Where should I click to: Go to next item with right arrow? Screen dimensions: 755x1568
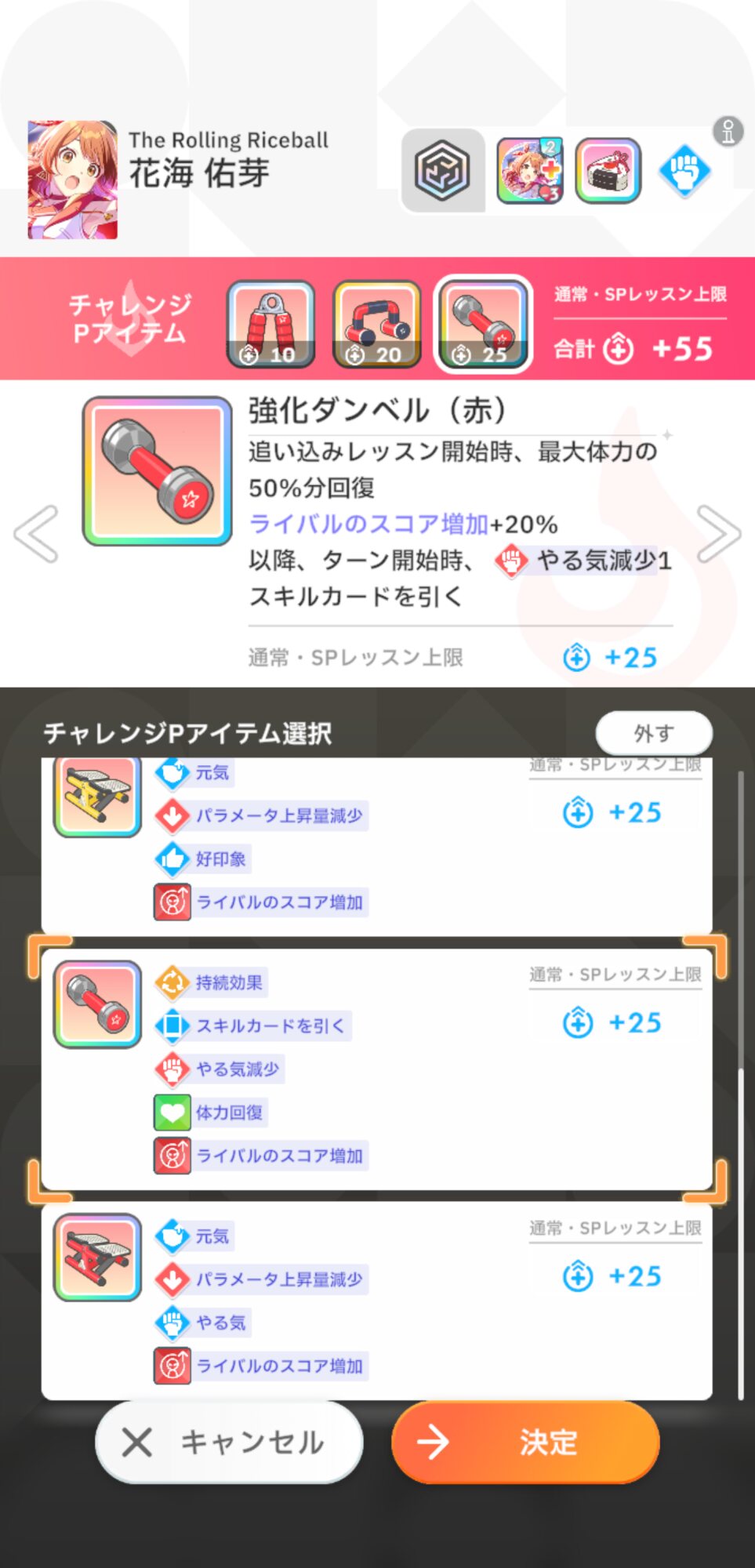point(719,534)
